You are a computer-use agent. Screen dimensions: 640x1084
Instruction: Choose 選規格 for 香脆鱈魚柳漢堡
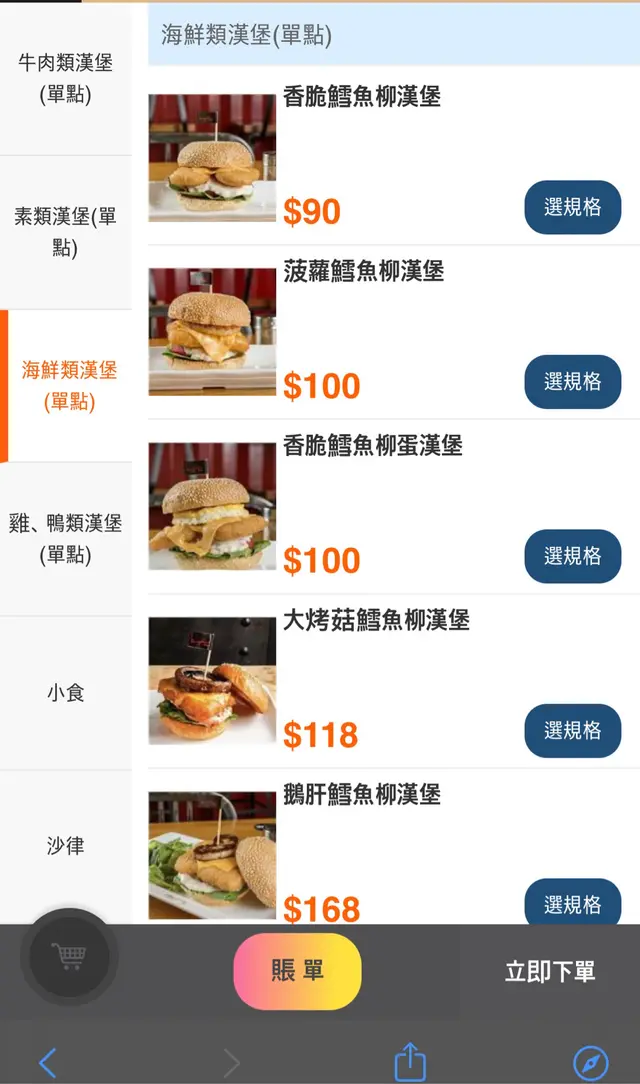coord(573,207)
